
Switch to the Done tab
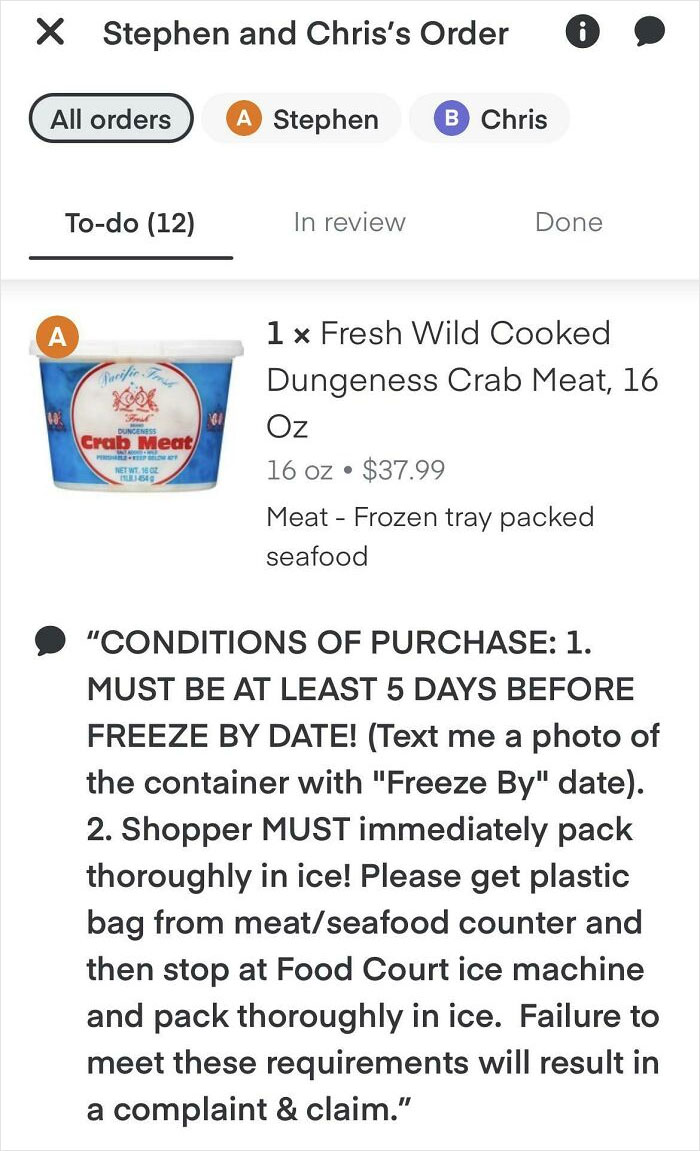[x=568, y=222]
